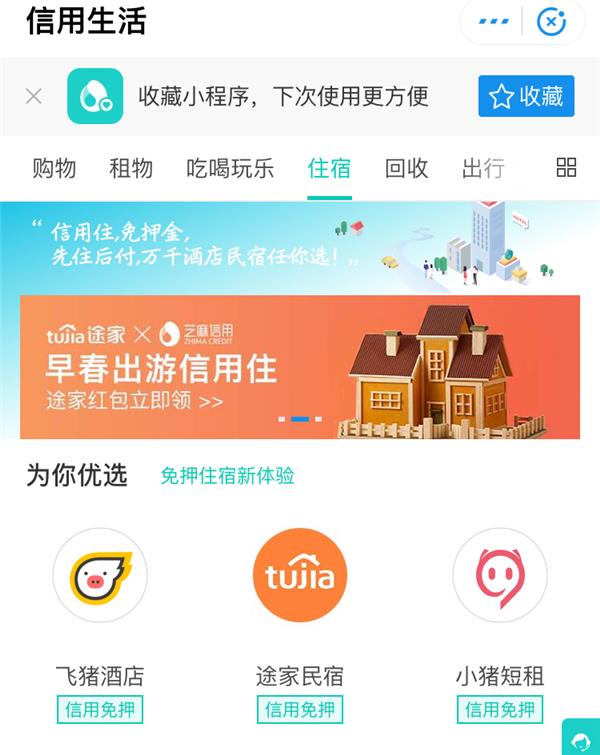Go to the 回收 tab
600x755 pixels.
pos(406,168)
